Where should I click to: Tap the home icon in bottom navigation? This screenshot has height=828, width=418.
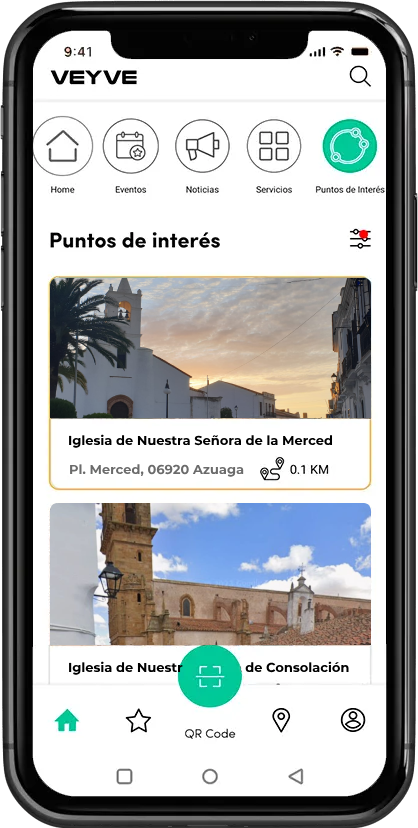[x=67, y=720]
